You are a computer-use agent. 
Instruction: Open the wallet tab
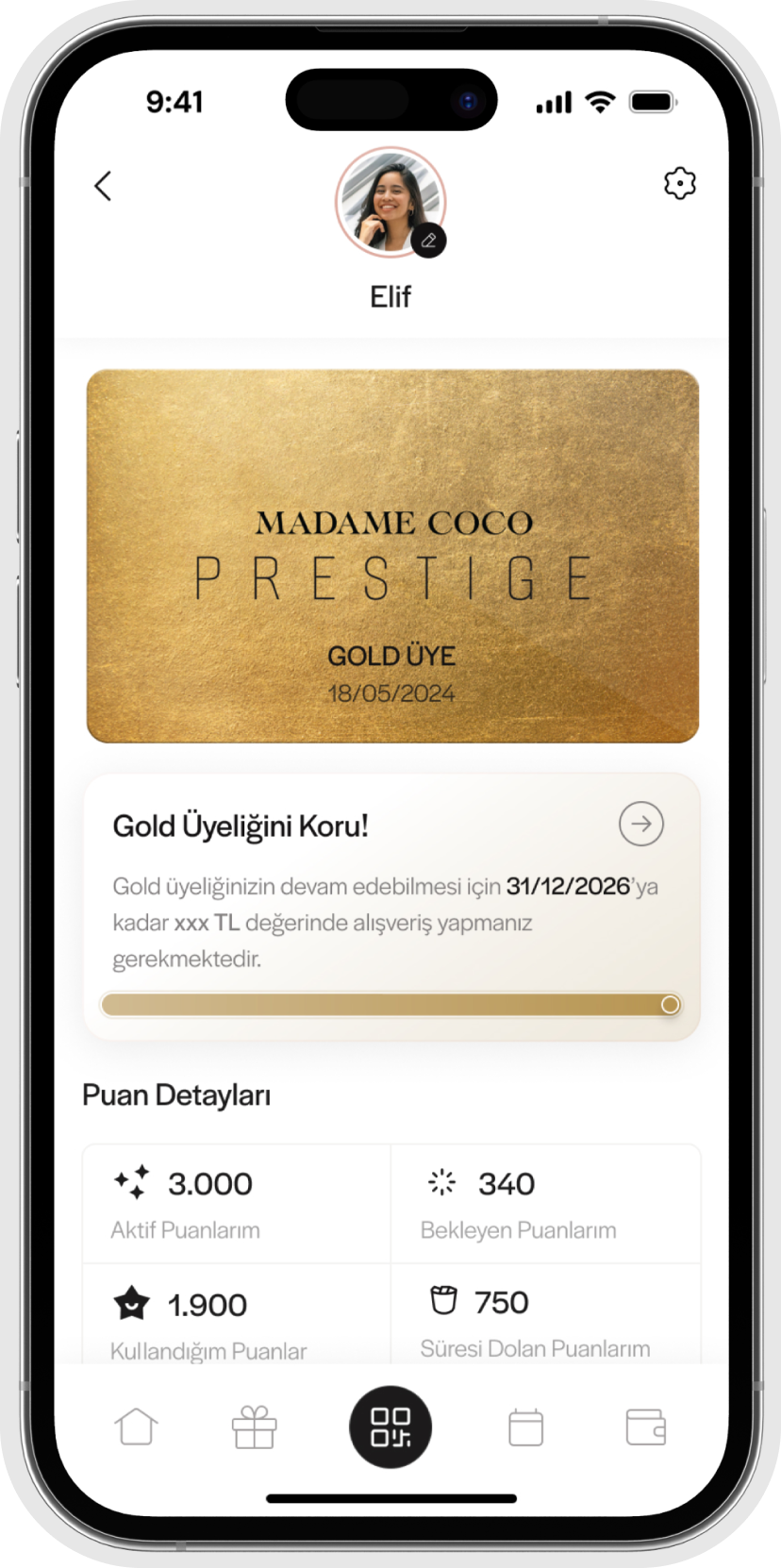point(645,1426)
